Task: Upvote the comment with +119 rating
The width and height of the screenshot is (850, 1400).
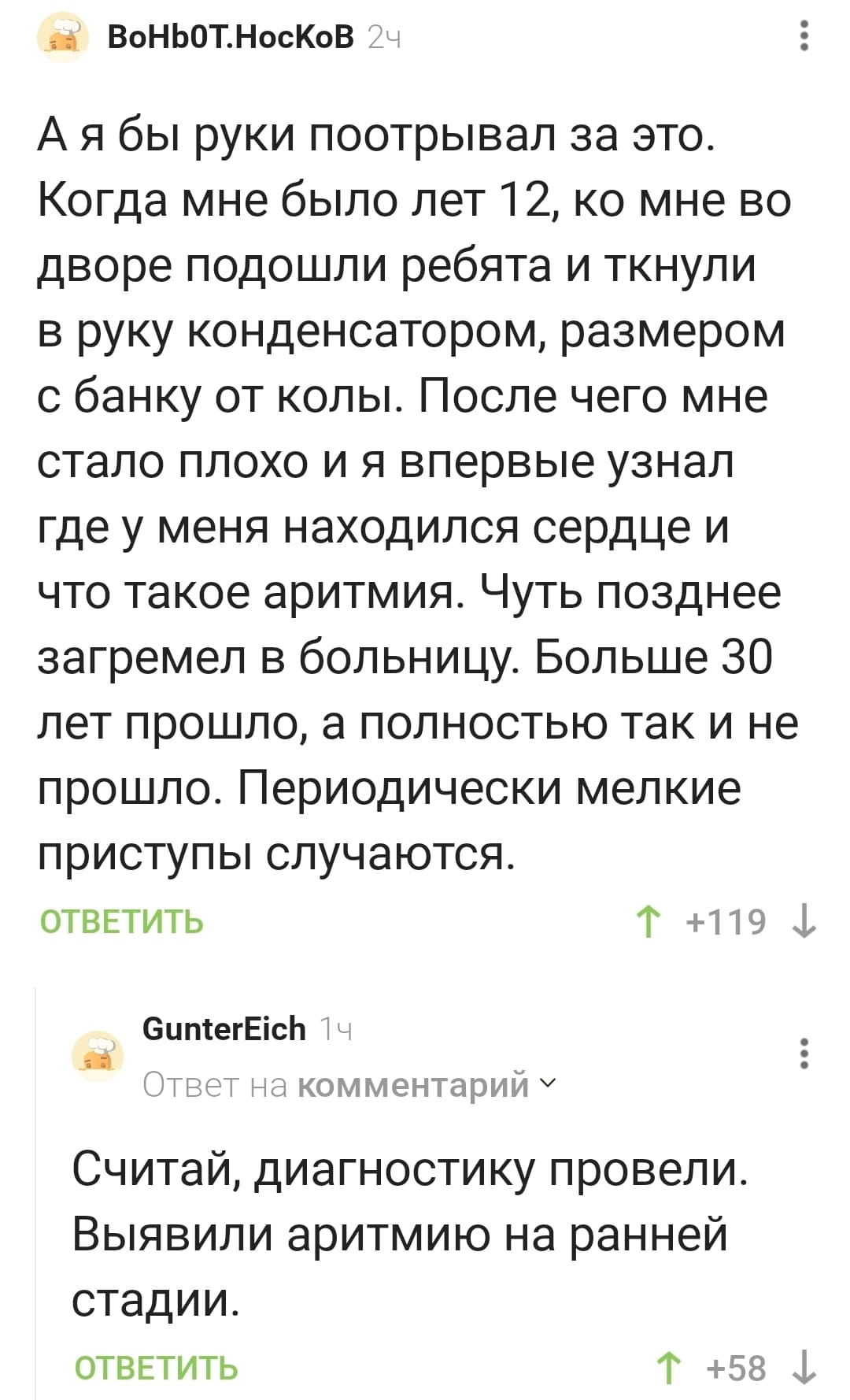Action: tap(649, 921)
